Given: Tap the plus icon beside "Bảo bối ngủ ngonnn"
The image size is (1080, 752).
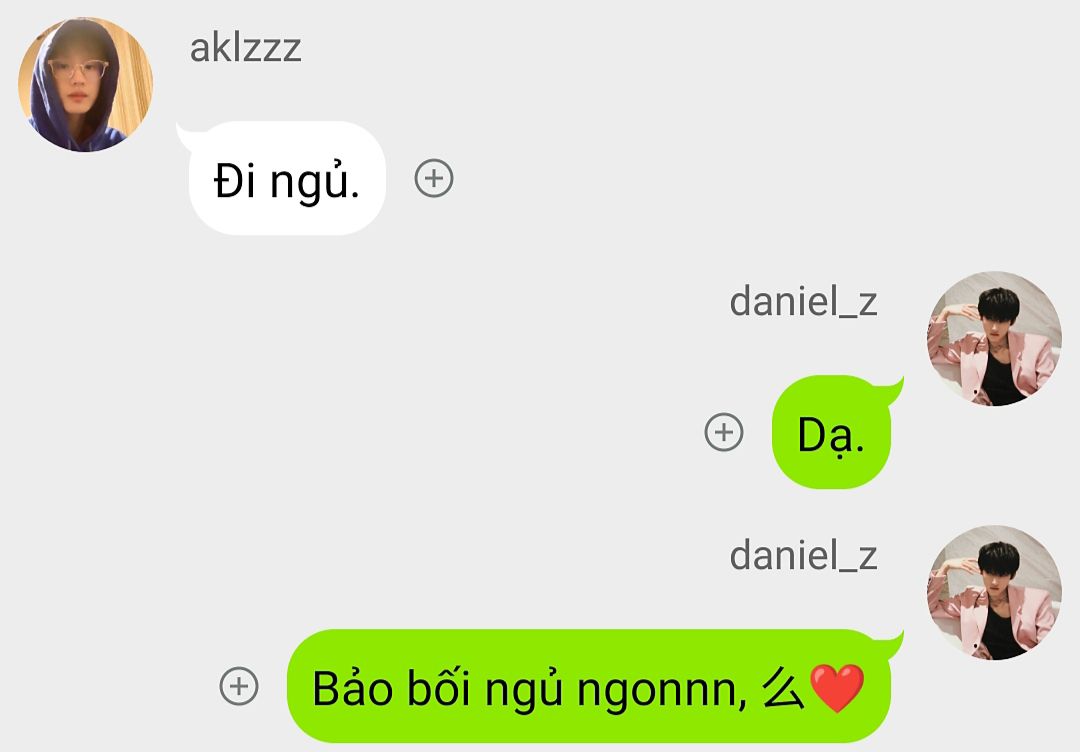Looking at the screenshot, I should click(x=239, y=686).
